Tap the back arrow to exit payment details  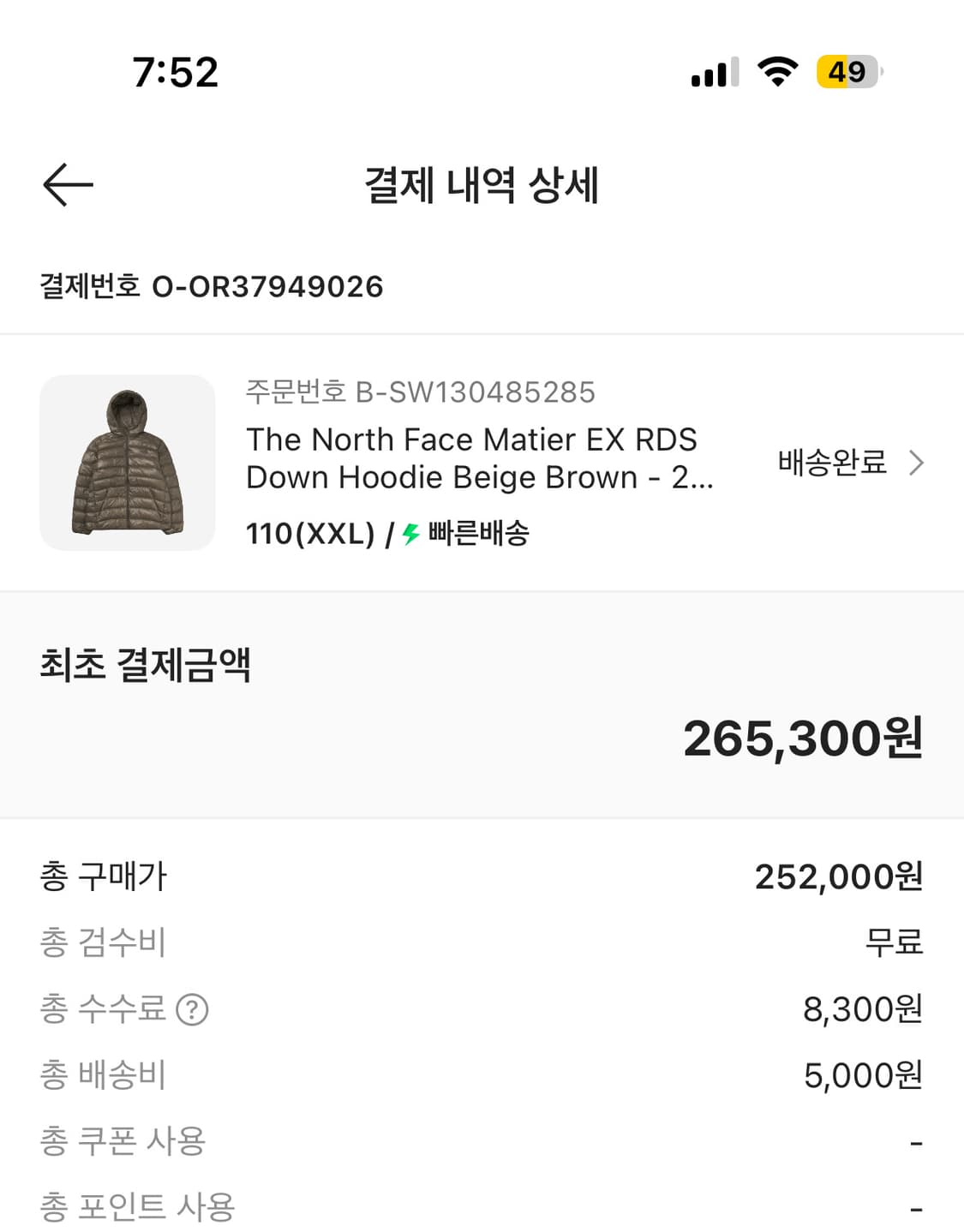coord(67,182)
